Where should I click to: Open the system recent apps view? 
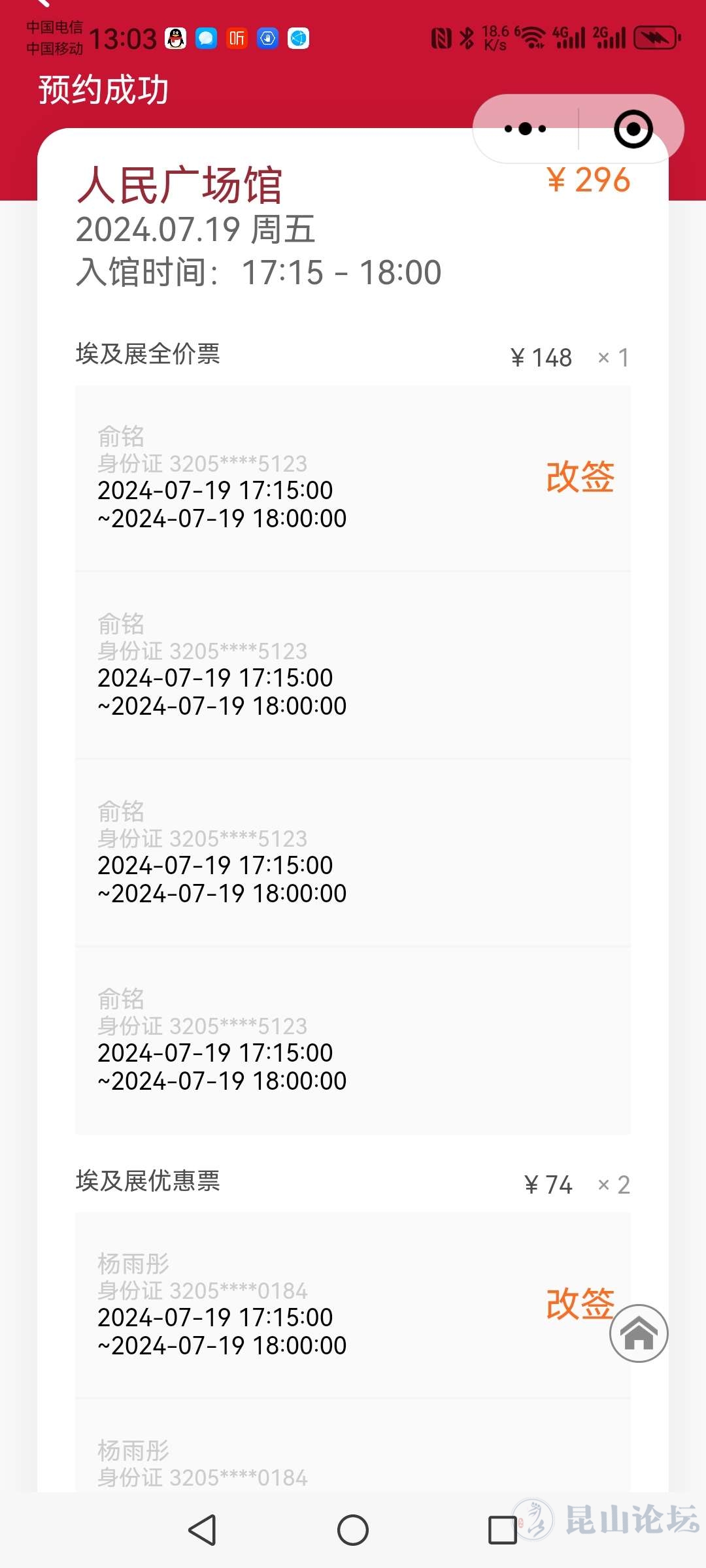[502, 1530]
